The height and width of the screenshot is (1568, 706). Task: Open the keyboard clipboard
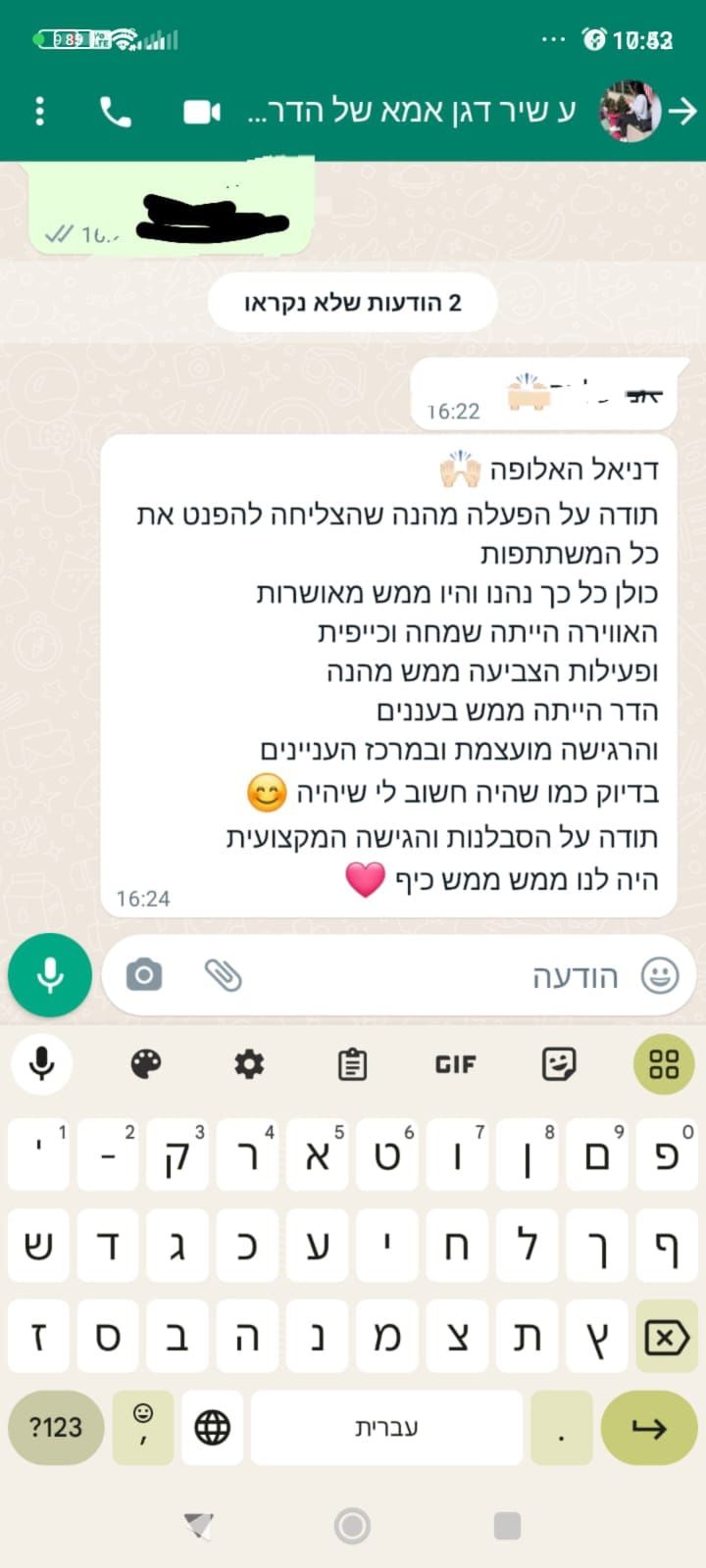click(352, 1064)
